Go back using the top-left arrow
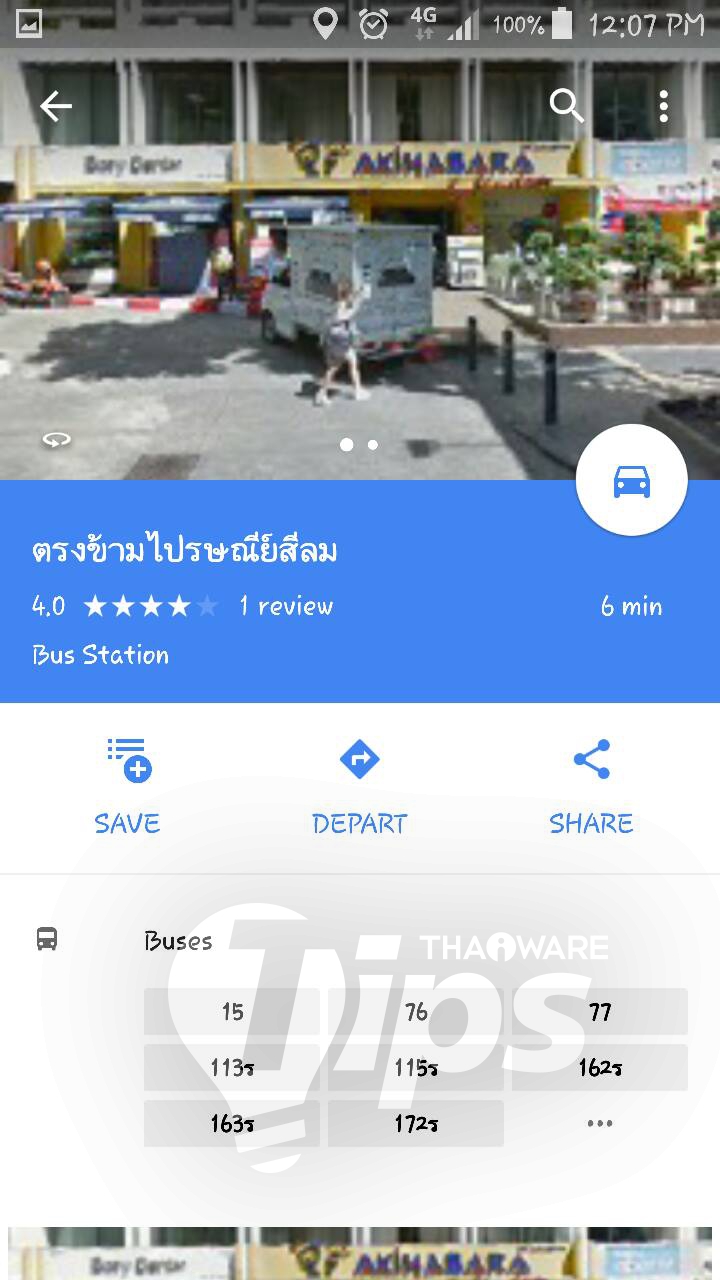 [x=56, y=106]
